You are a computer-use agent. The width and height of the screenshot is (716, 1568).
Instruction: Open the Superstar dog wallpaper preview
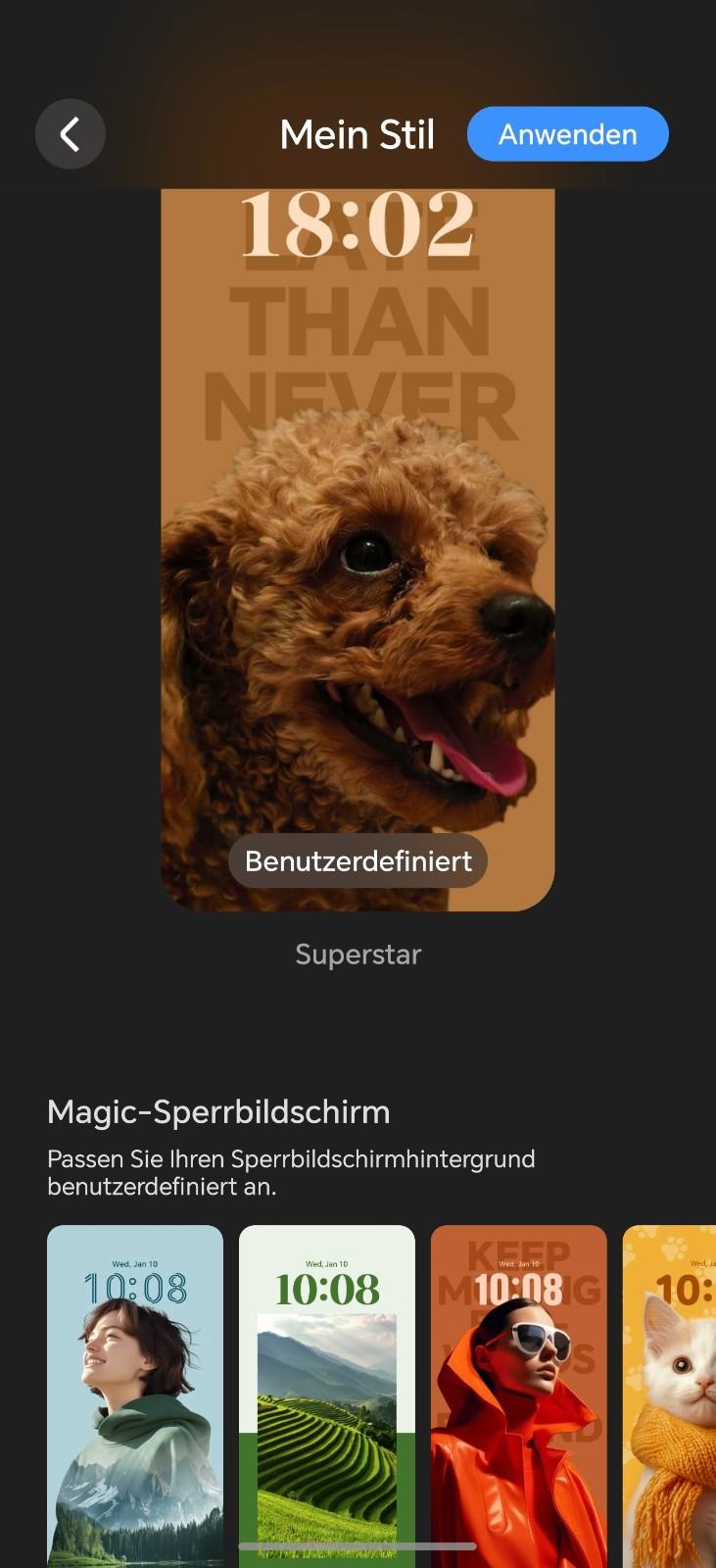click(x=358, y=549)
